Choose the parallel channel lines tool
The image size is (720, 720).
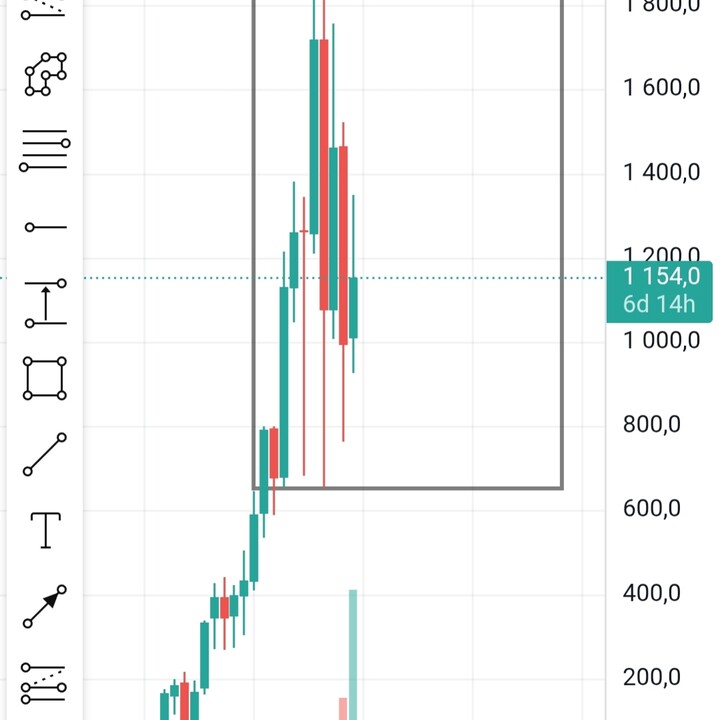pos(46,150)
